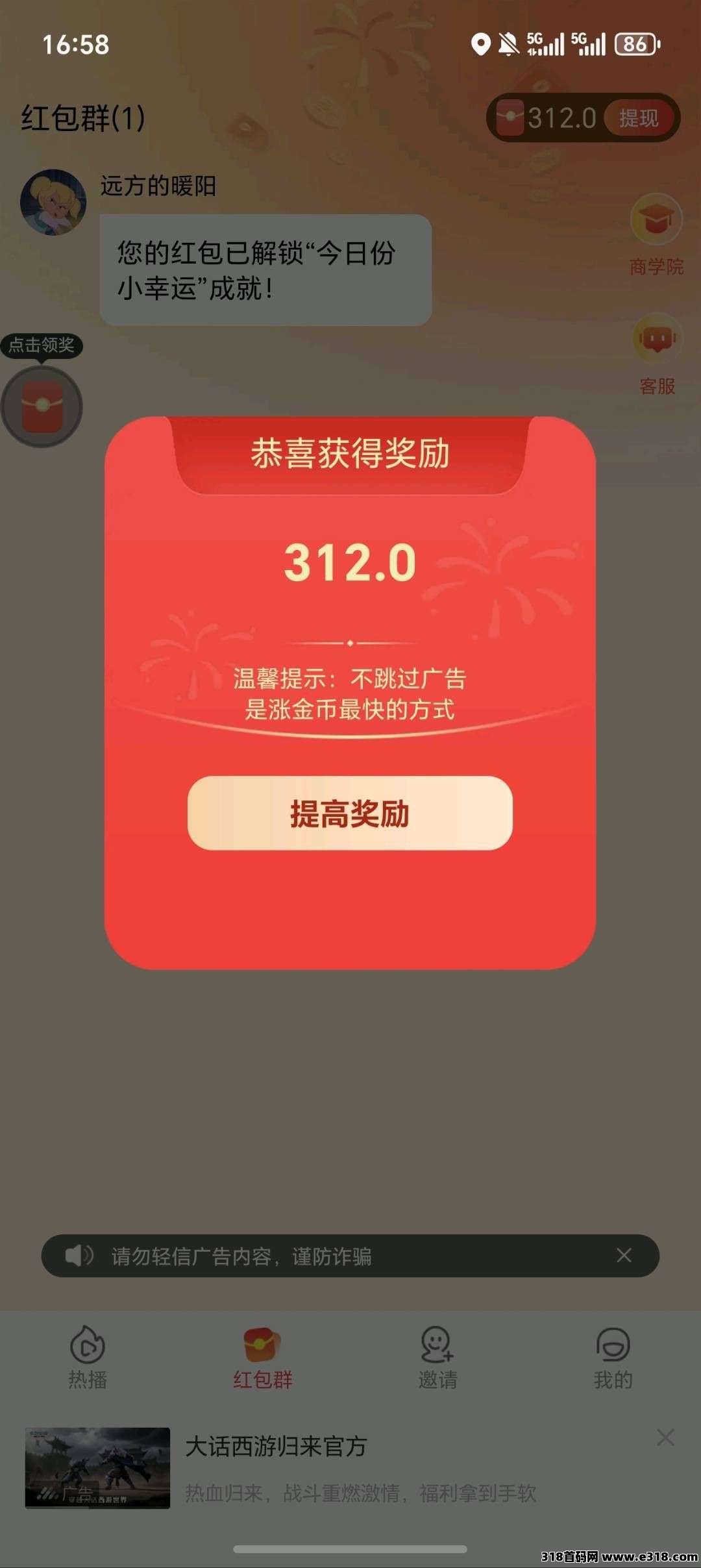Go to the 邀请 tab

click(437, 1357)
